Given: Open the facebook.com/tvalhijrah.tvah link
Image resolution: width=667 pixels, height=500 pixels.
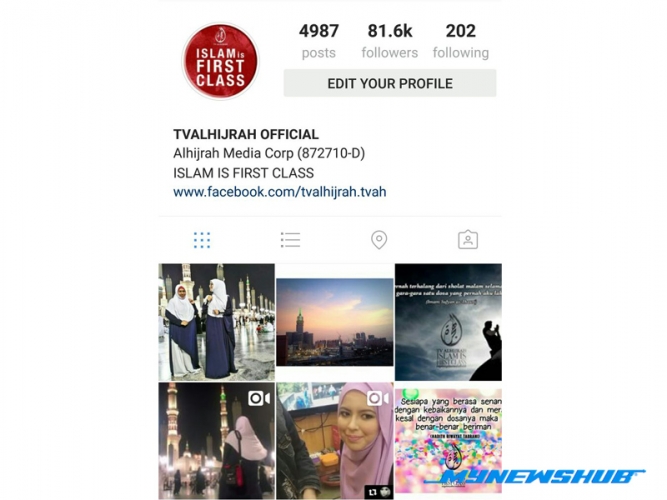Looking at the screenshot, I should [279, 191].
